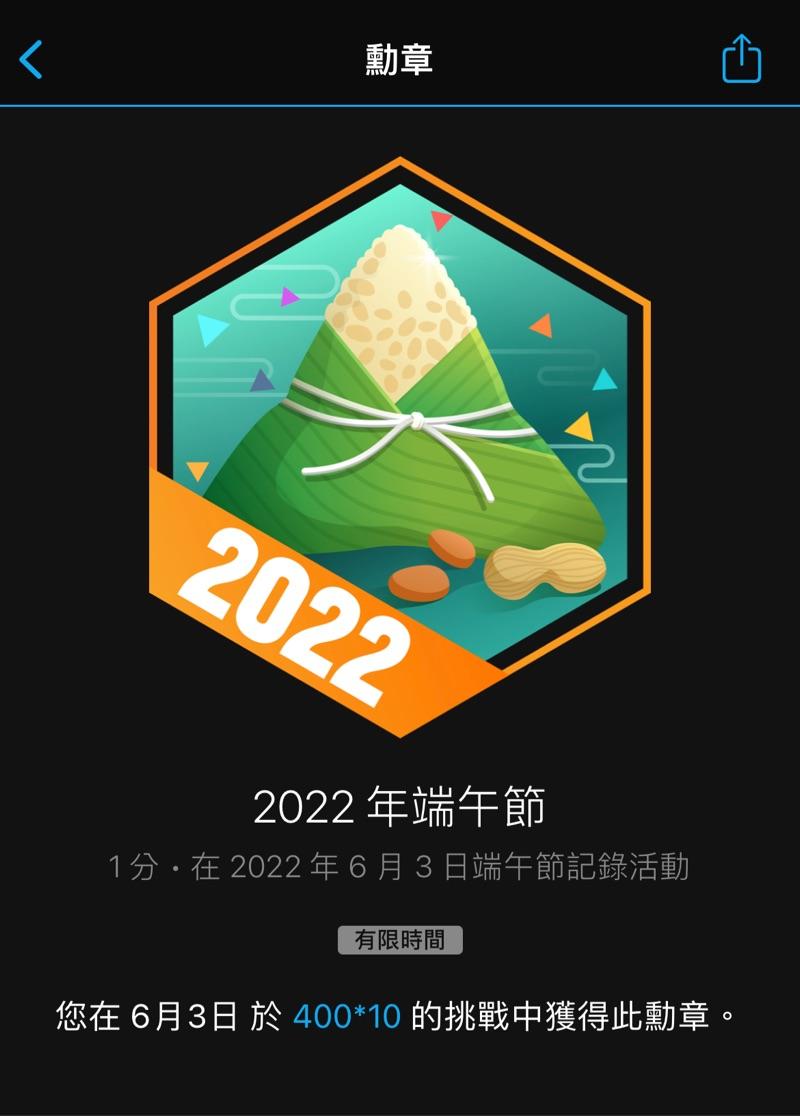Open the 400*10 challenge link
The height and width of the screenshot is (1116, 800).
[346, 1017]
